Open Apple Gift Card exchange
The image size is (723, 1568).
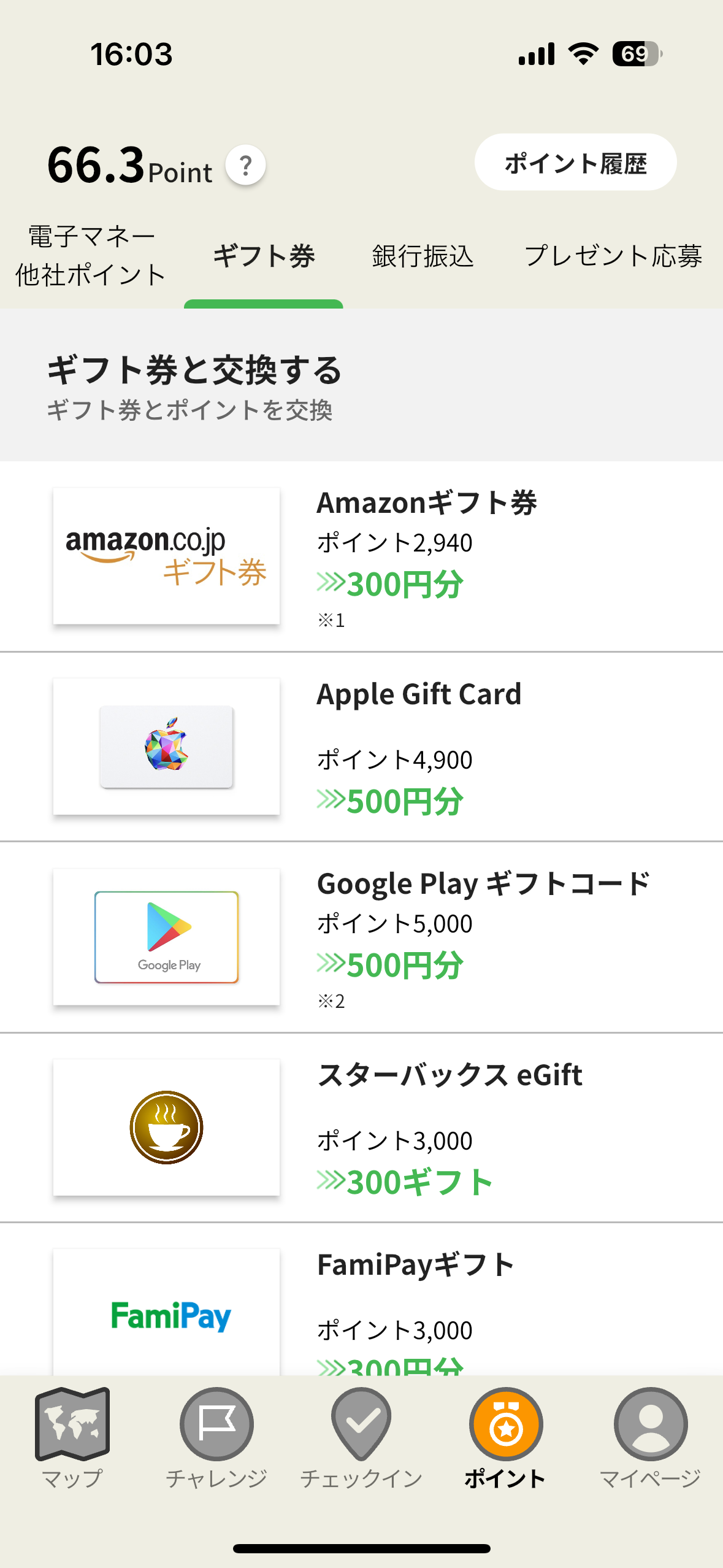coord(361,747)
